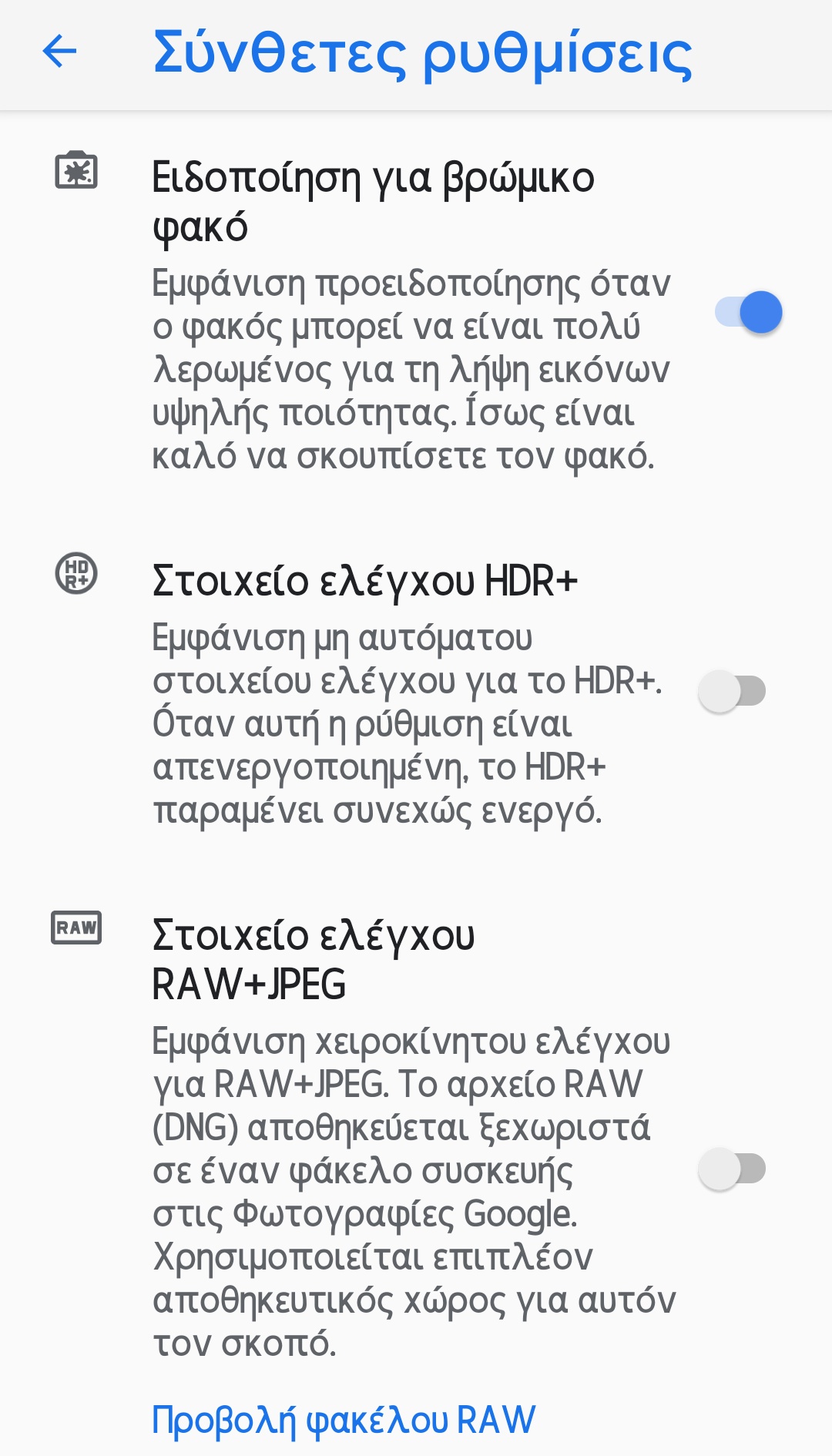
Task: Disable the dirty lens warning (βρώμικο φακό) switch
Action: pos(749,312)
